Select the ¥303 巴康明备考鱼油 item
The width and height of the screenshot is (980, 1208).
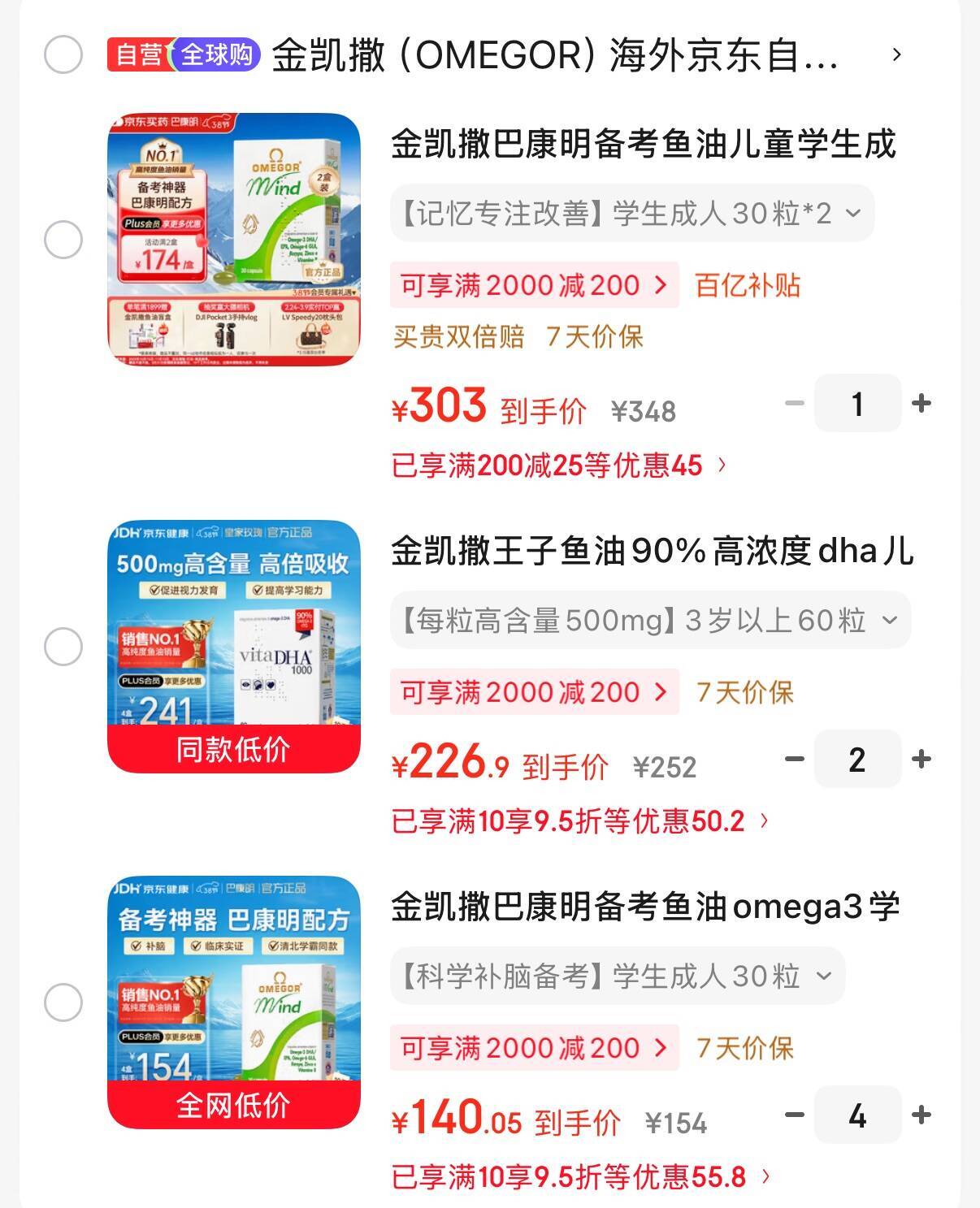click(x=63, y=240)
